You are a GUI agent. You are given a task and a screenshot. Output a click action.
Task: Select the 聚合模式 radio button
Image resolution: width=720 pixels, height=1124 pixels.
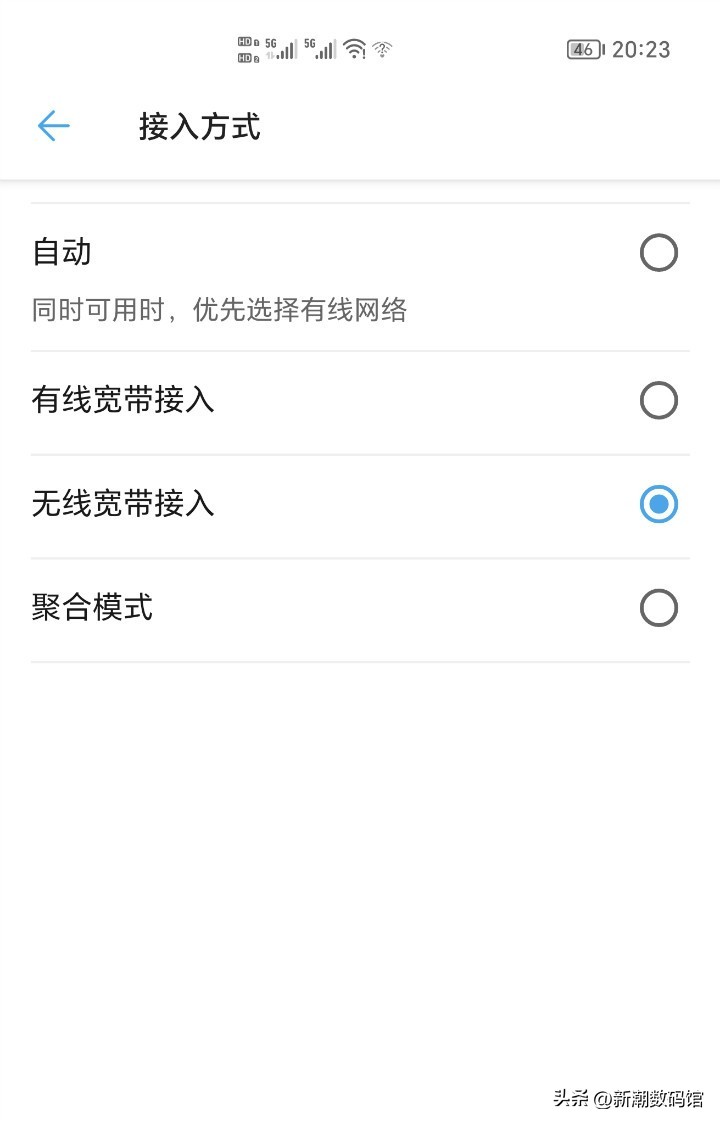pyautogui.click(x=659, y=607)
